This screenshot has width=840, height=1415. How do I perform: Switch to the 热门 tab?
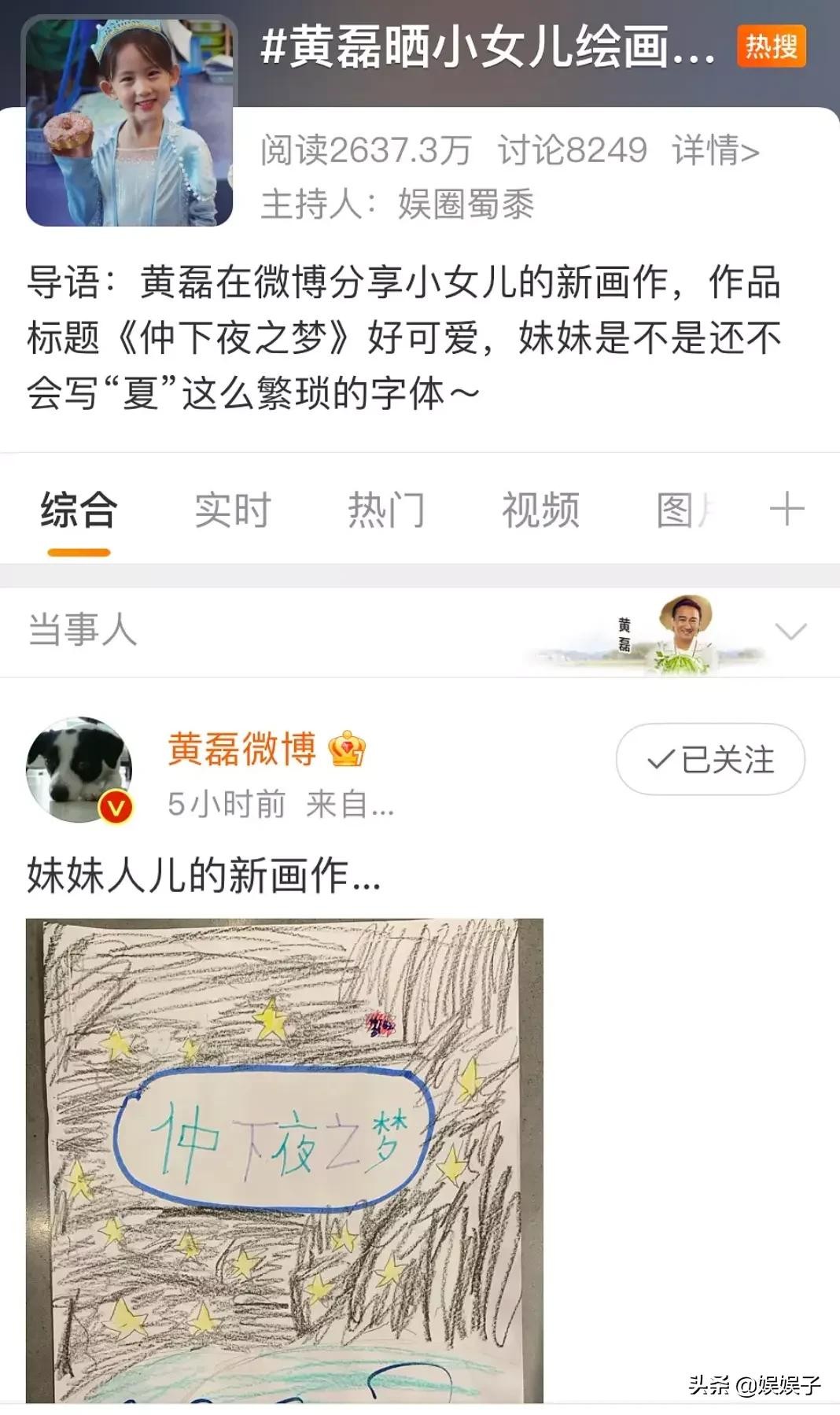click(385, 510)
